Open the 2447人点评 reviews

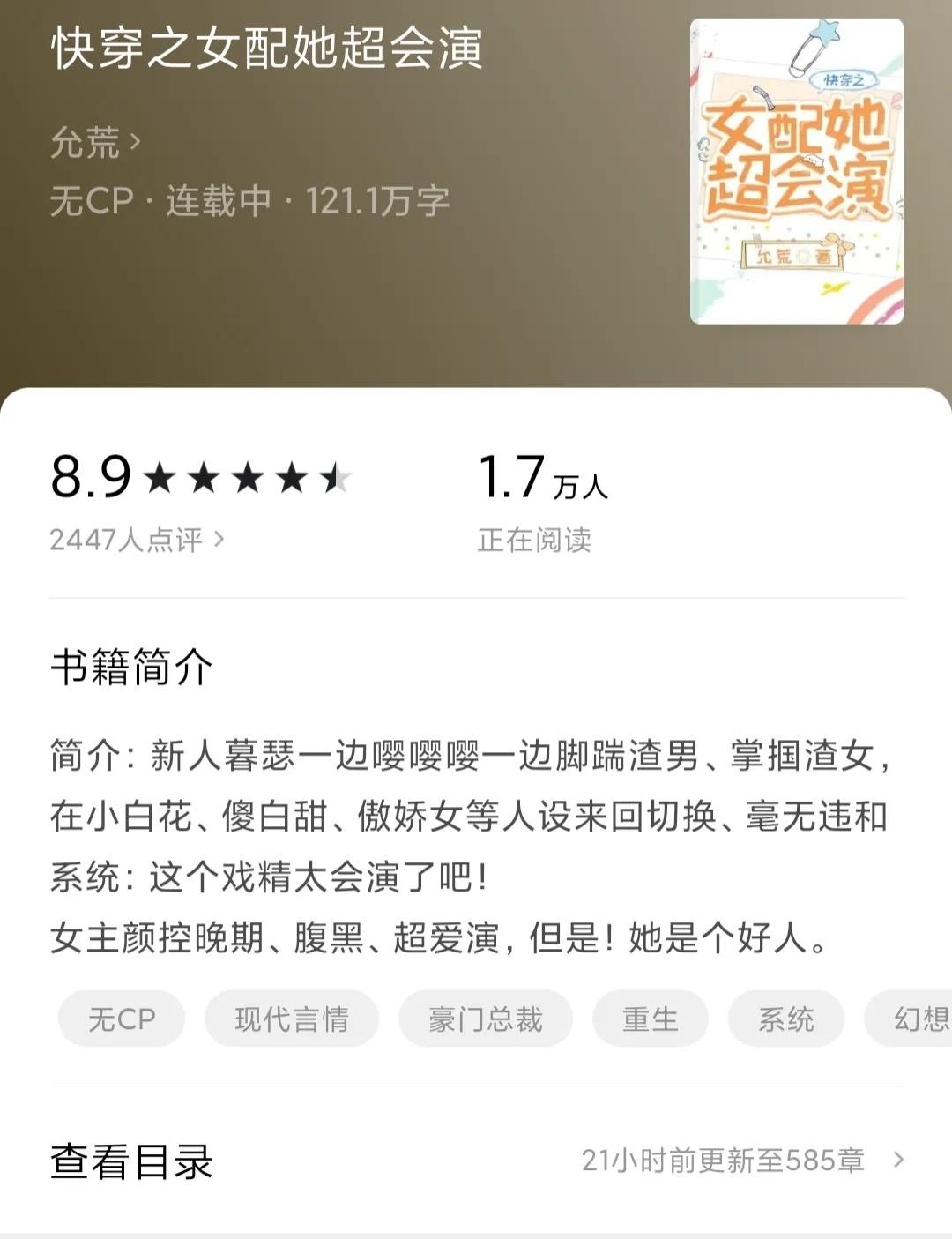point(137,539)
